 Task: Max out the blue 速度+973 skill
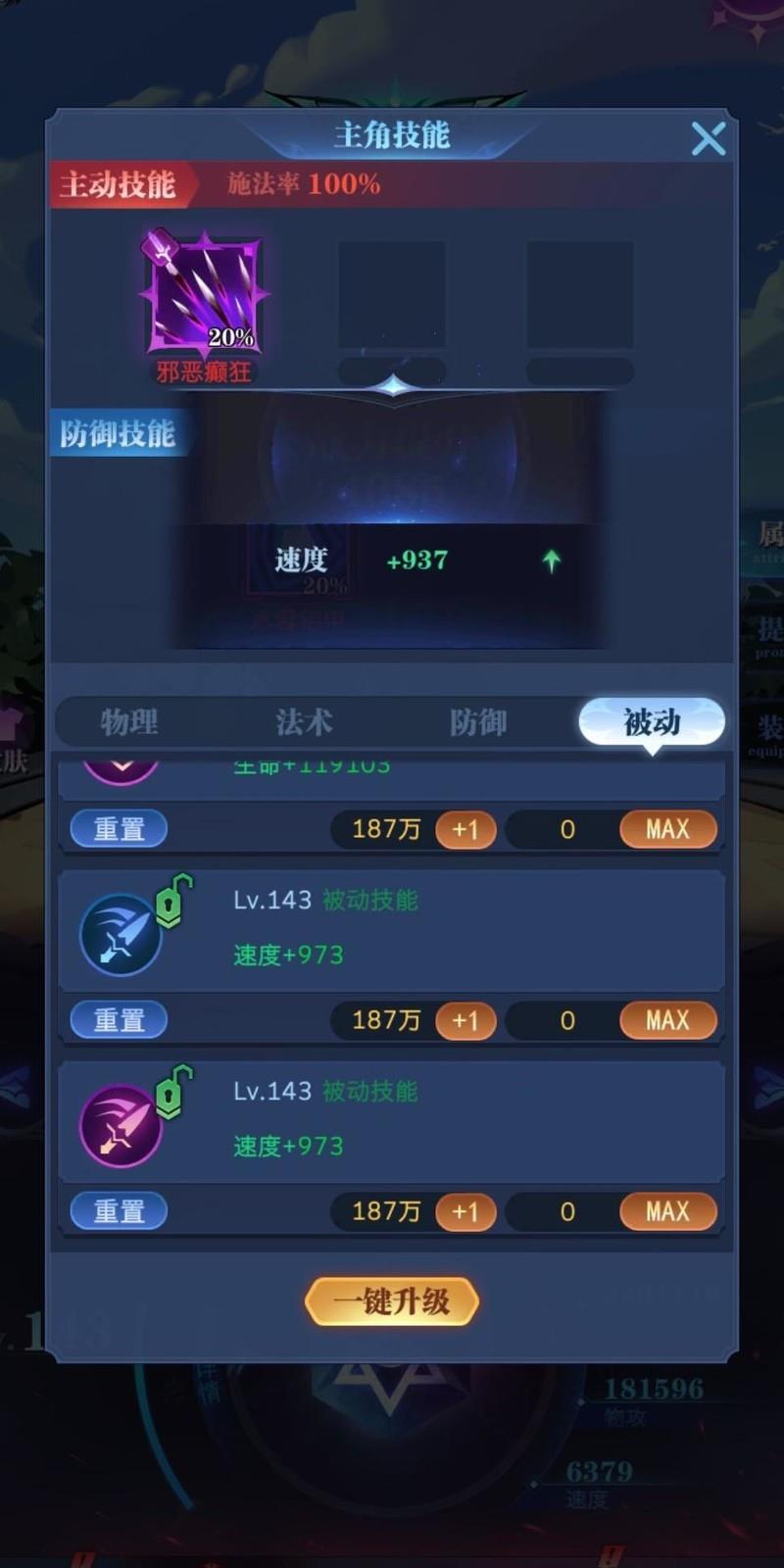(x=667, y=1020)
